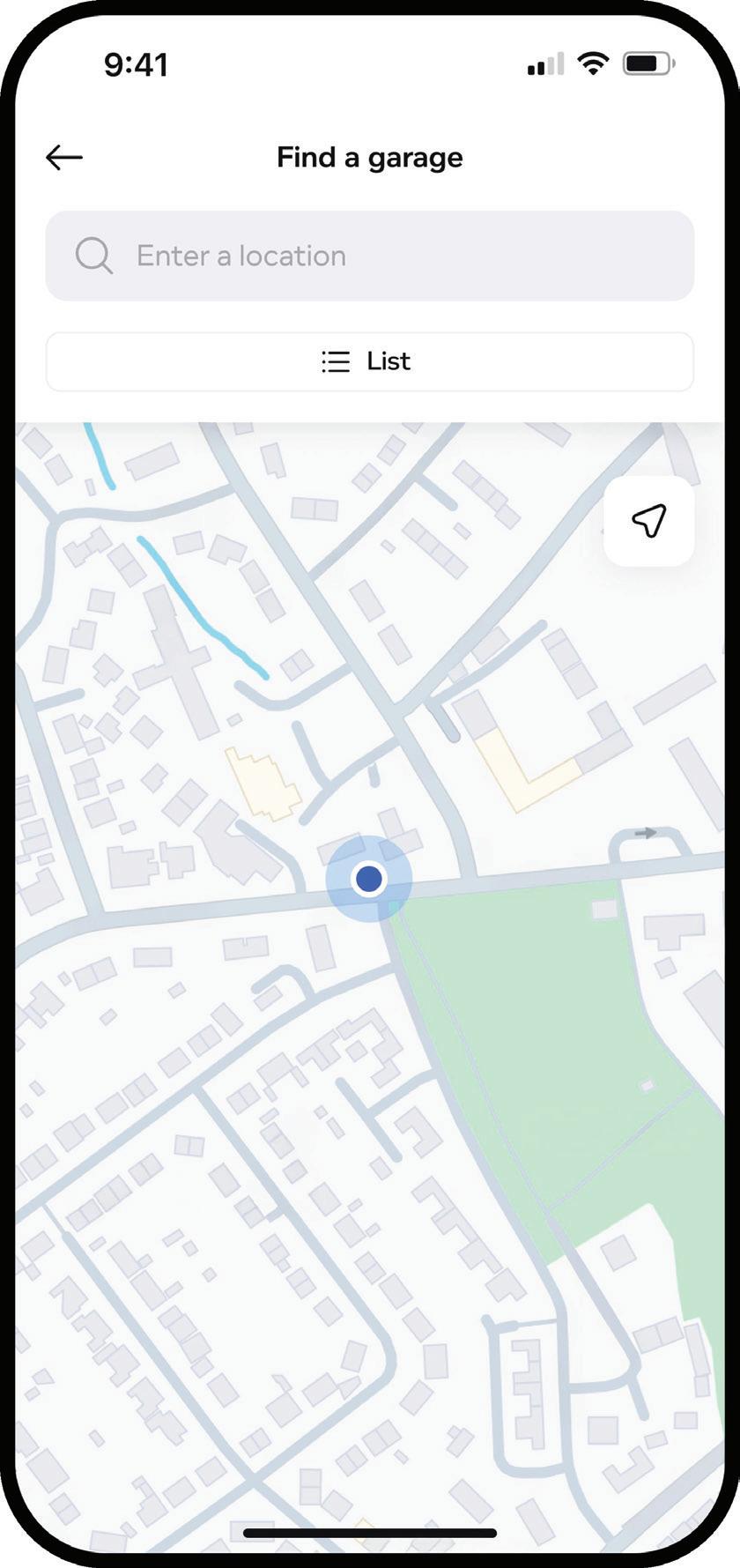This screenshot has width=740, height=1568.
Task: Go back using the arrow icon
Action: tap(64, 158)
